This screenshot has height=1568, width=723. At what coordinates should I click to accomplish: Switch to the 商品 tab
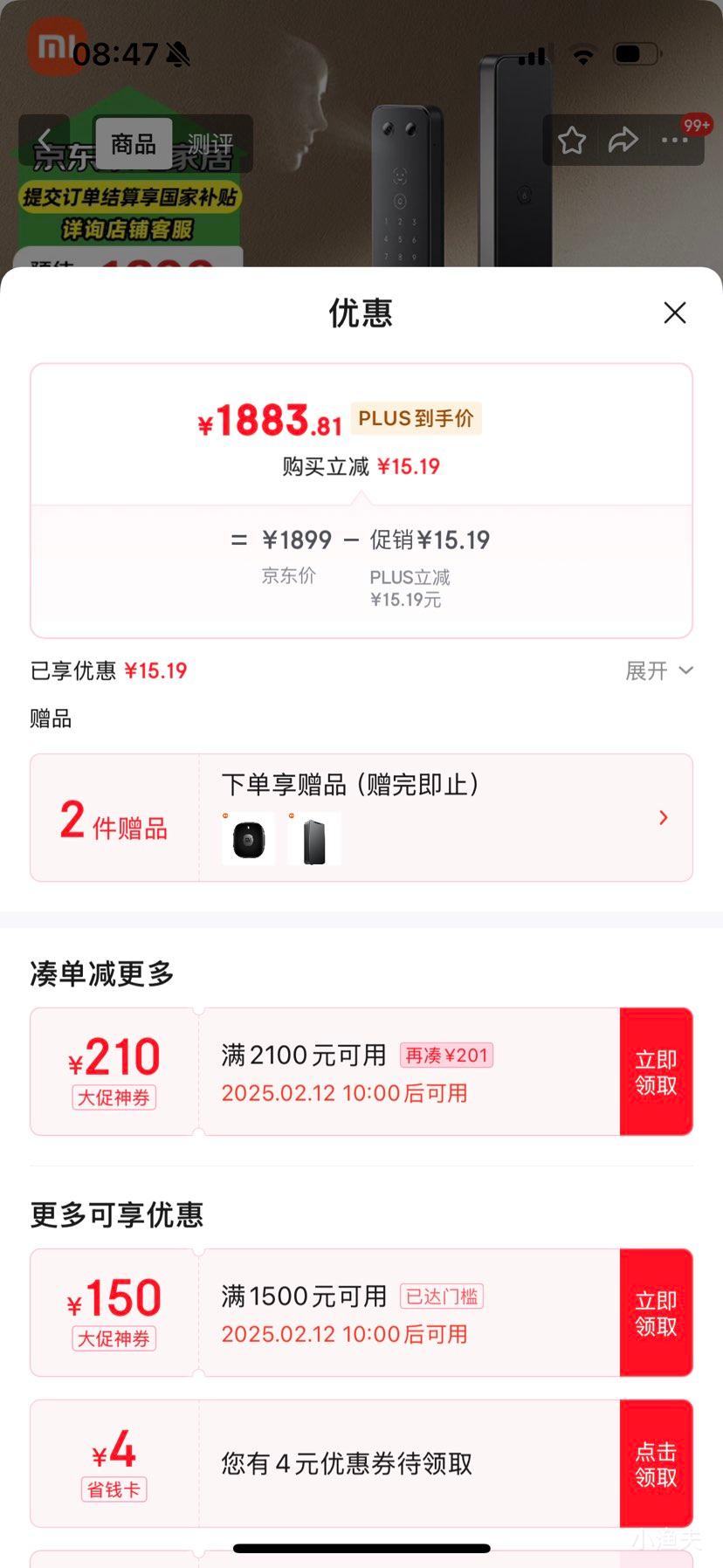[x=132, y=144]
